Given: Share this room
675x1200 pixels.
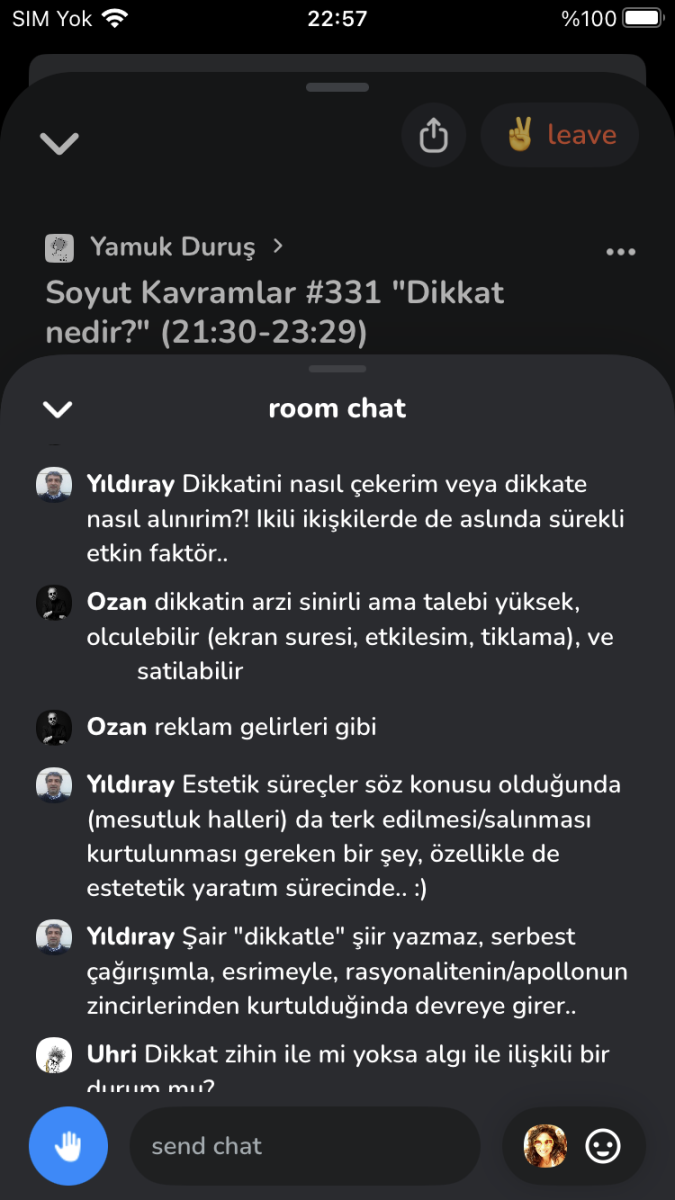Looking at the screenshot, I should (433, 135).
